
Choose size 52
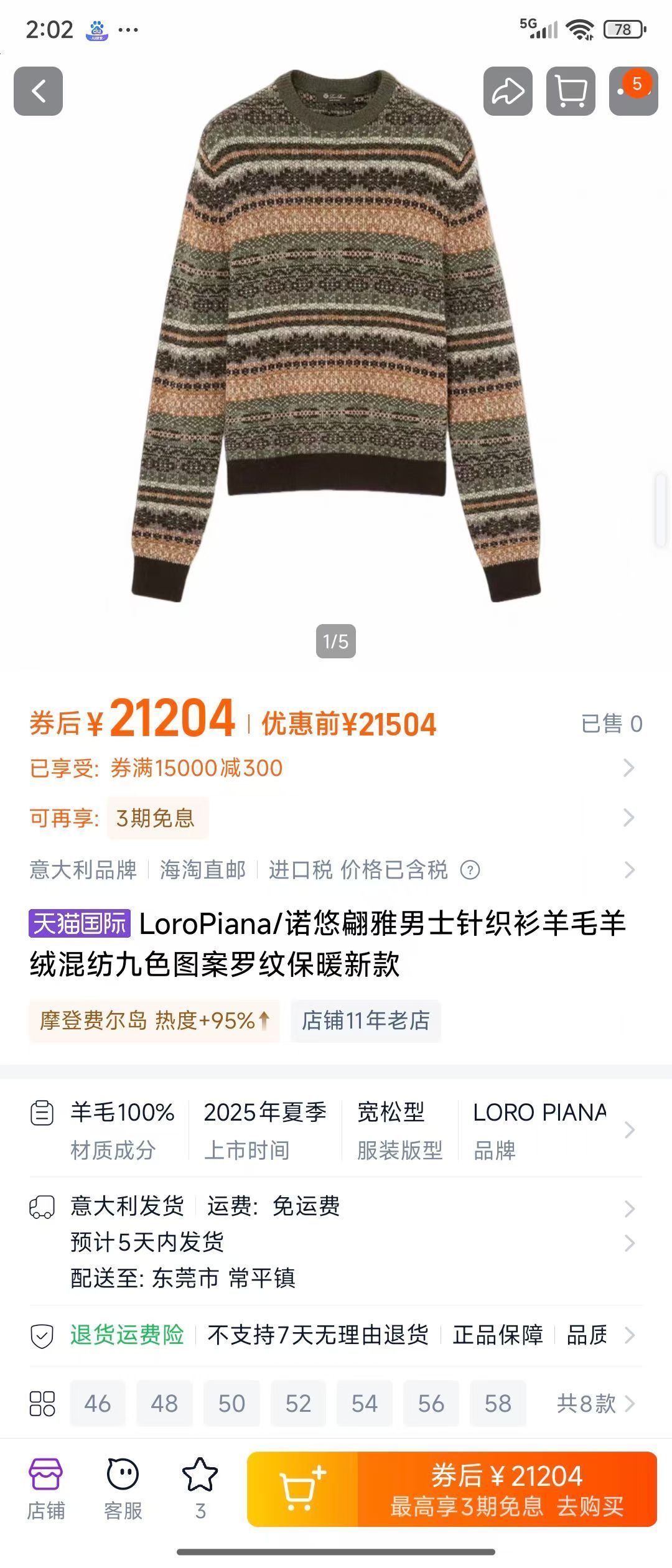[x=298, y=1404]
